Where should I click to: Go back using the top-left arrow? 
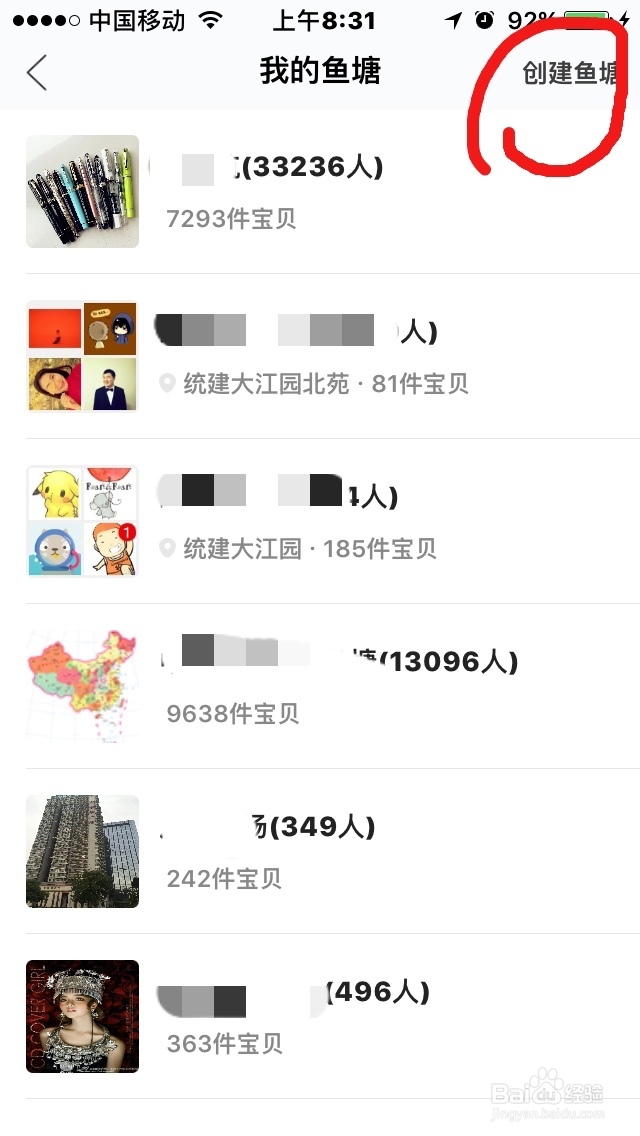pos(37,73)
